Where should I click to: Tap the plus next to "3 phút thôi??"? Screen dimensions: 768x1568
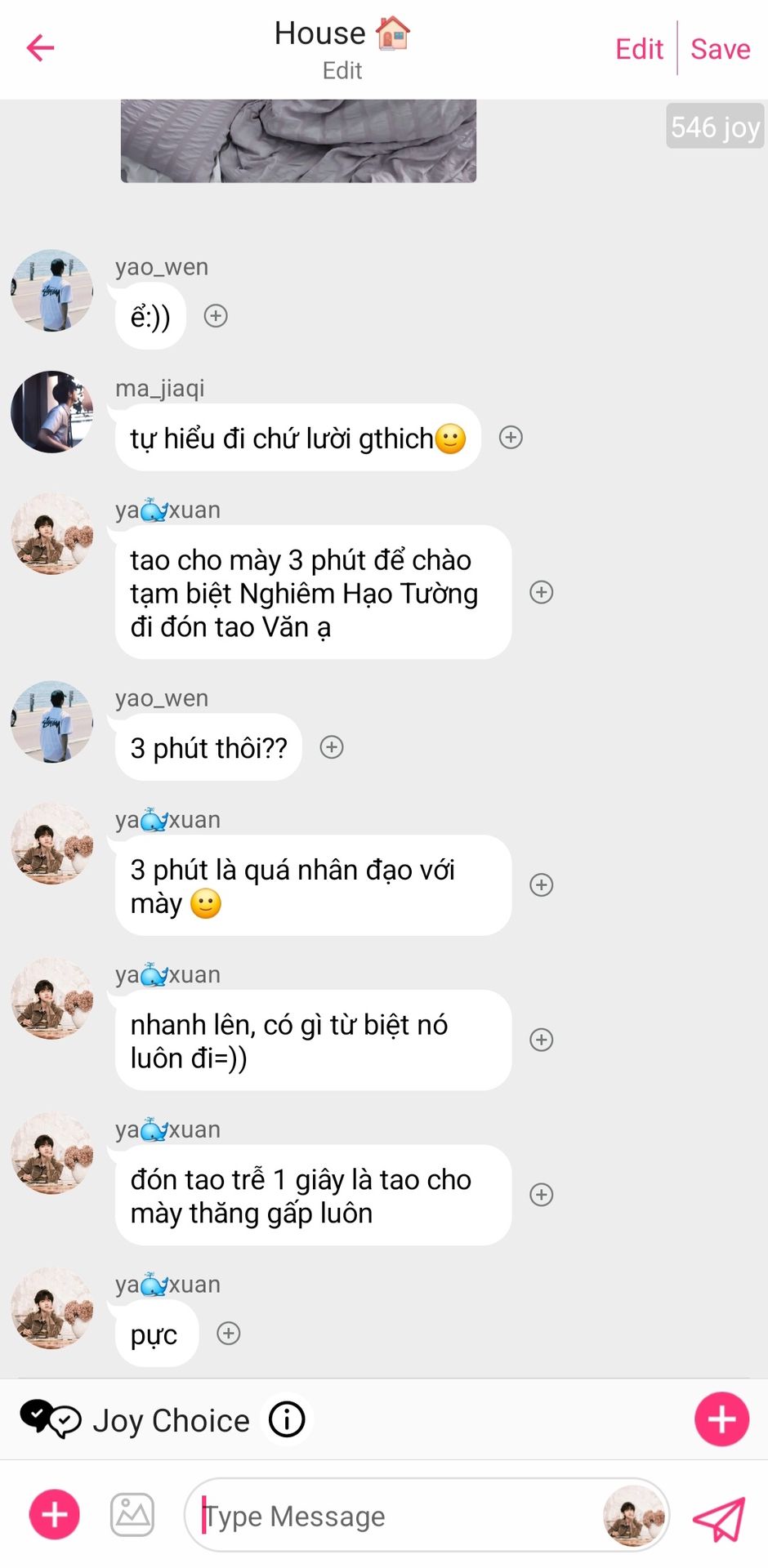[332, 747]
